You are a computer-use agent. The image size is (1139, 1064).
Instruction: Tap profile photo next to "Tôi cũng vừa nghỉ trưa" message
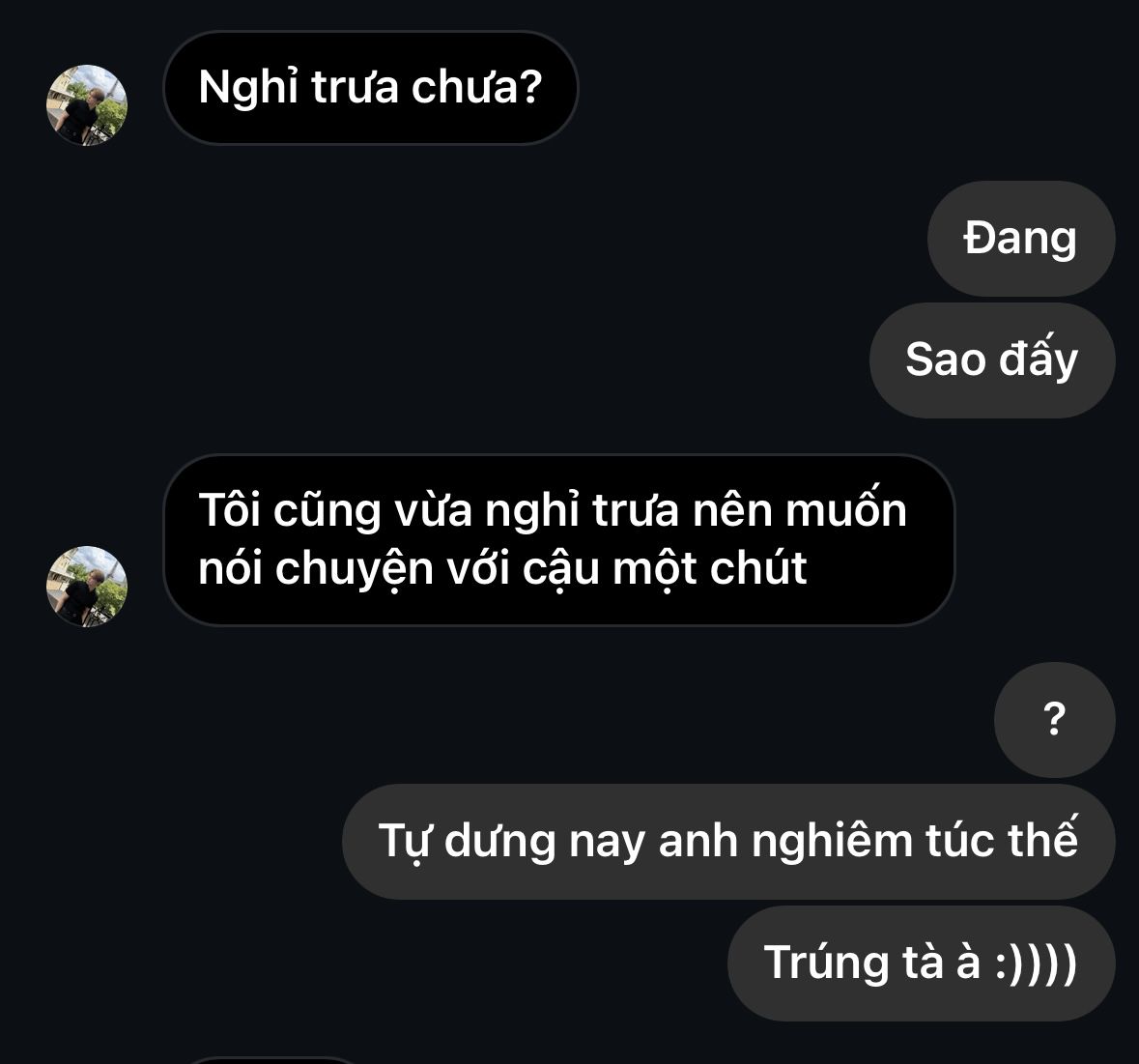pyautogui.click(x=87, y=587)
